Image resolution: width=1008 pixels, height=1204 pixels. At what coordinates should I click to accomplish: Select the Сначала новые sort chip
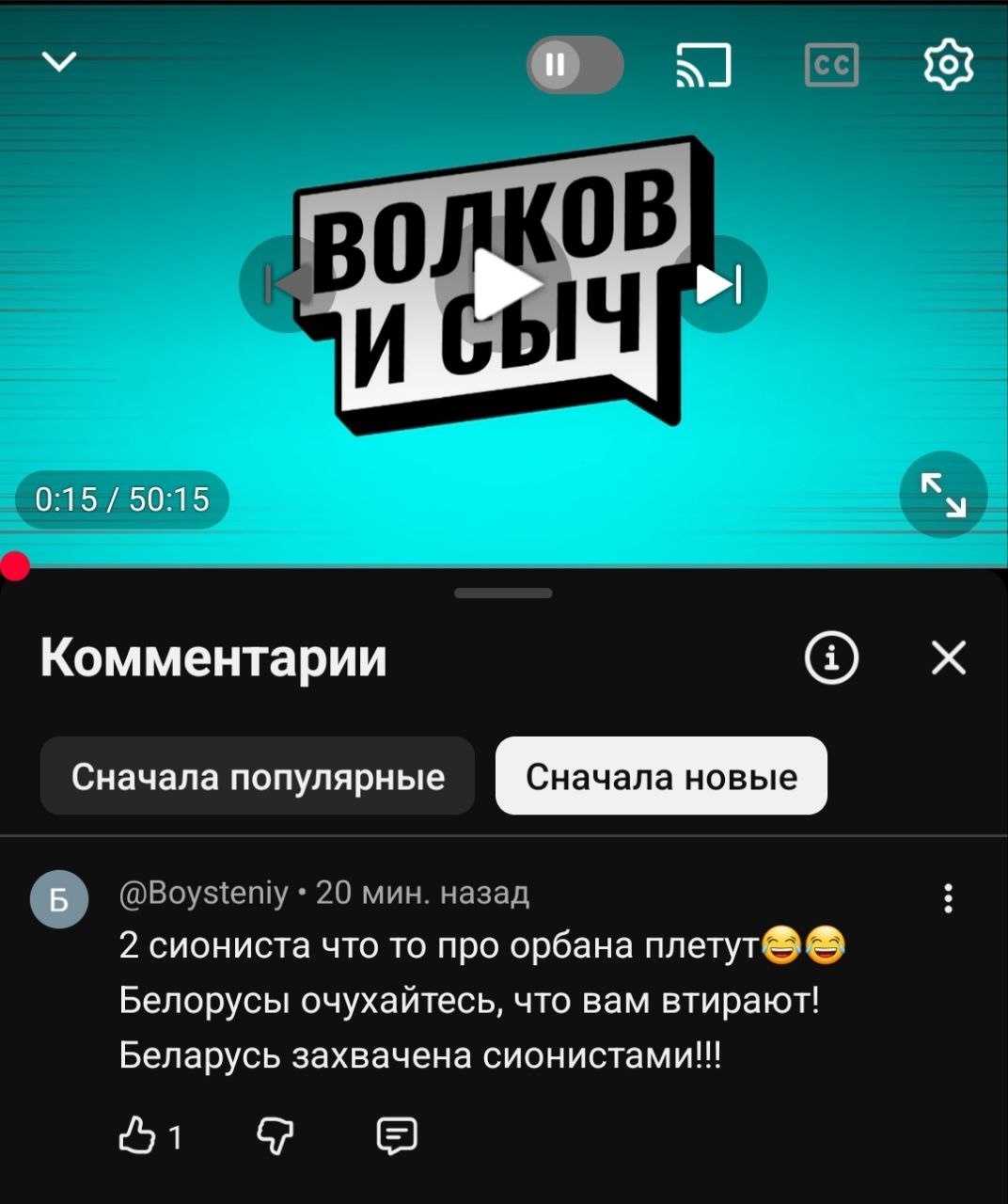click(661, 776)
